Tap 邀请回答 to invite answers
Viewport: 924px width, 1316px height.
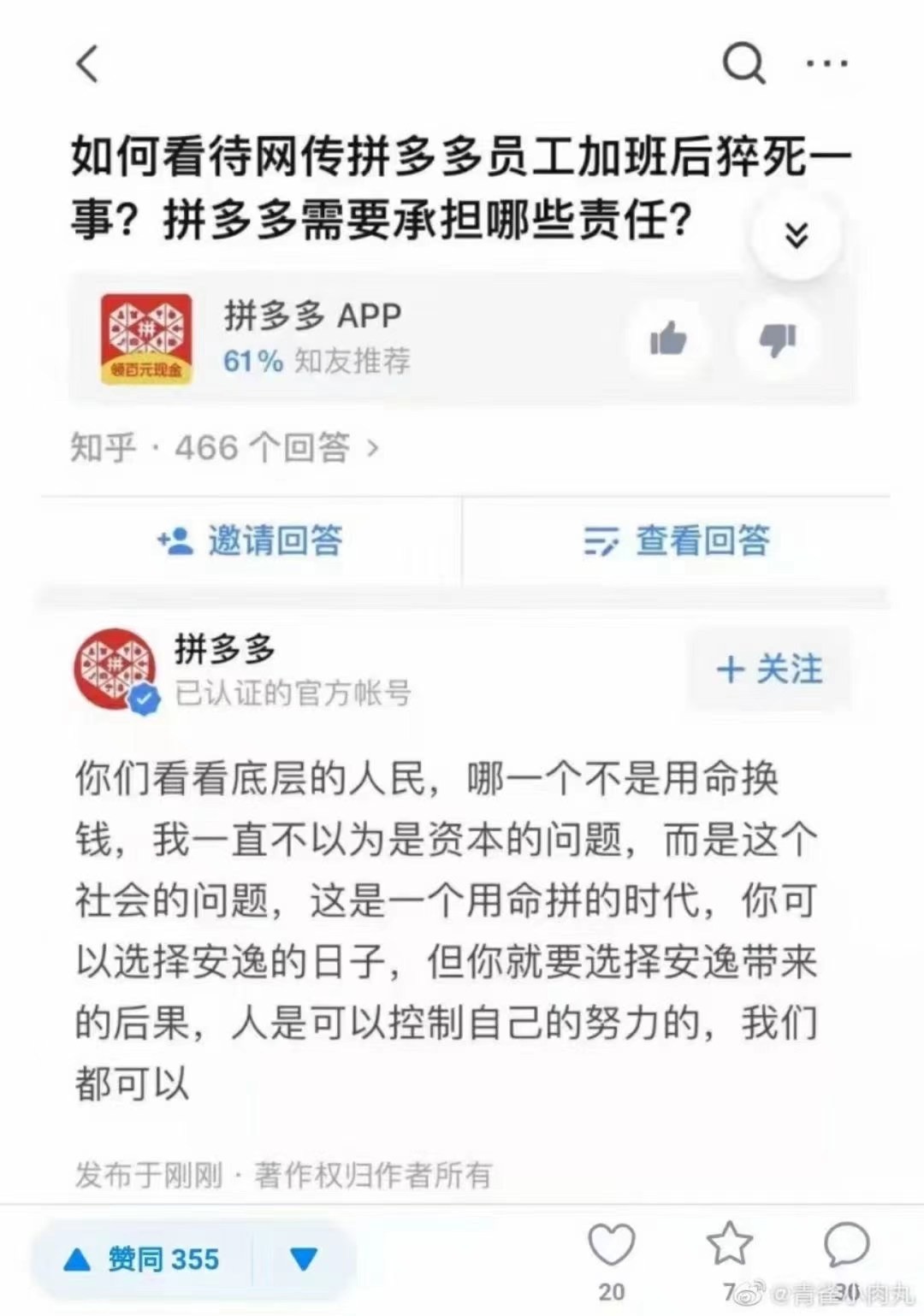(251, 540)
